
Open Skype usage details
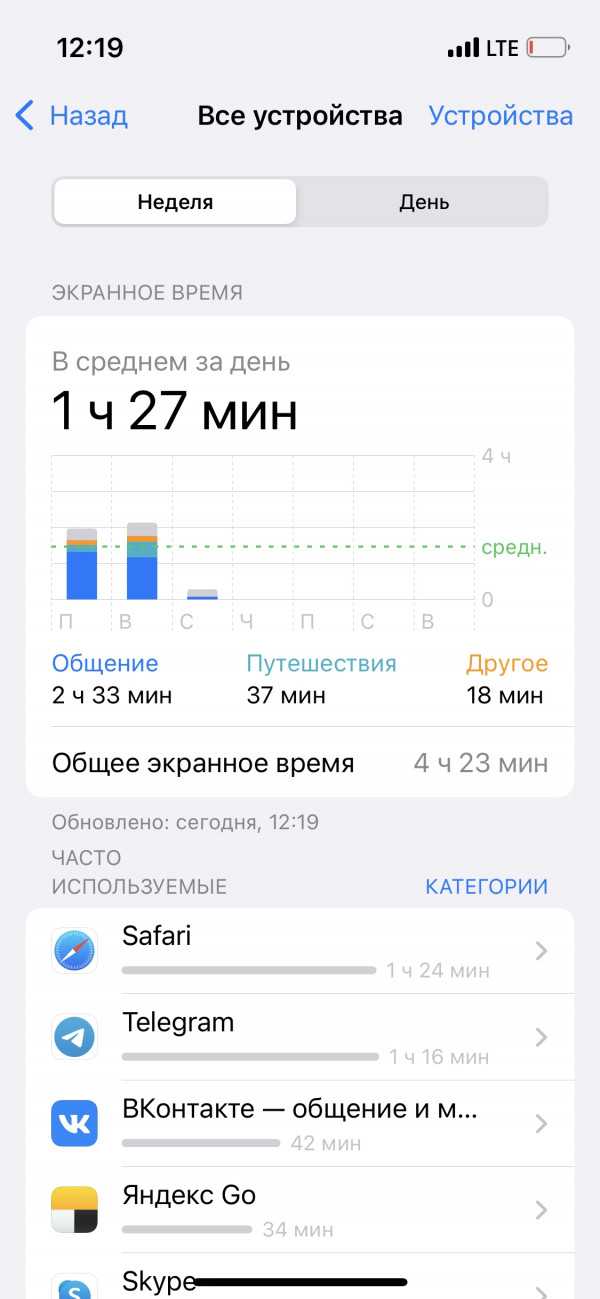pyautogui.click(x=300, y=1277)
